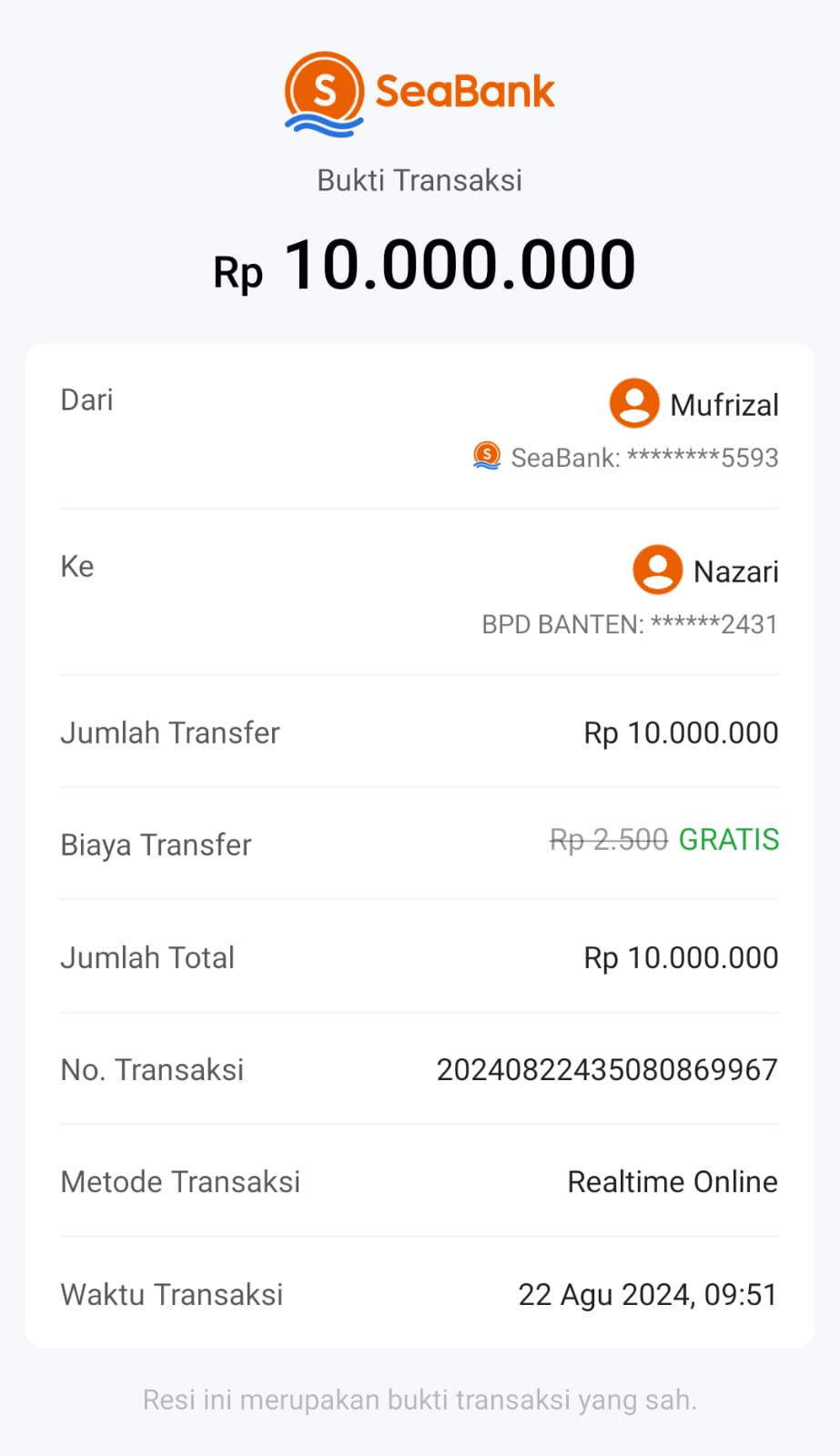Click the recipient name Nazari
The height and width of the screenshot is (1456, 840).
click(736, 571)
